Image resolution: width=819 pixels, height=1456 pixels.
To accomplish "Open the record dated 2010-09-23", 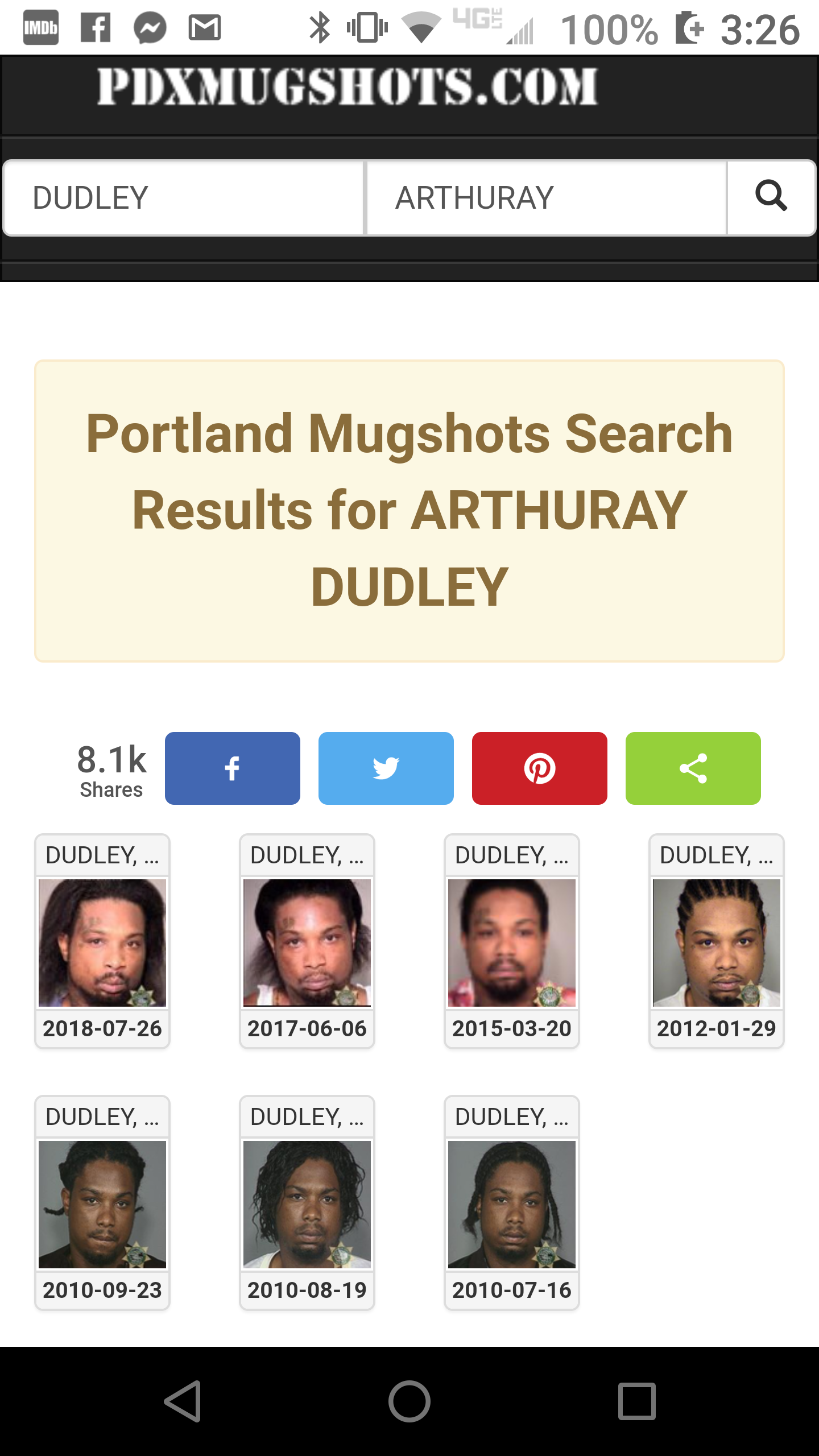I will (102, 1203).
